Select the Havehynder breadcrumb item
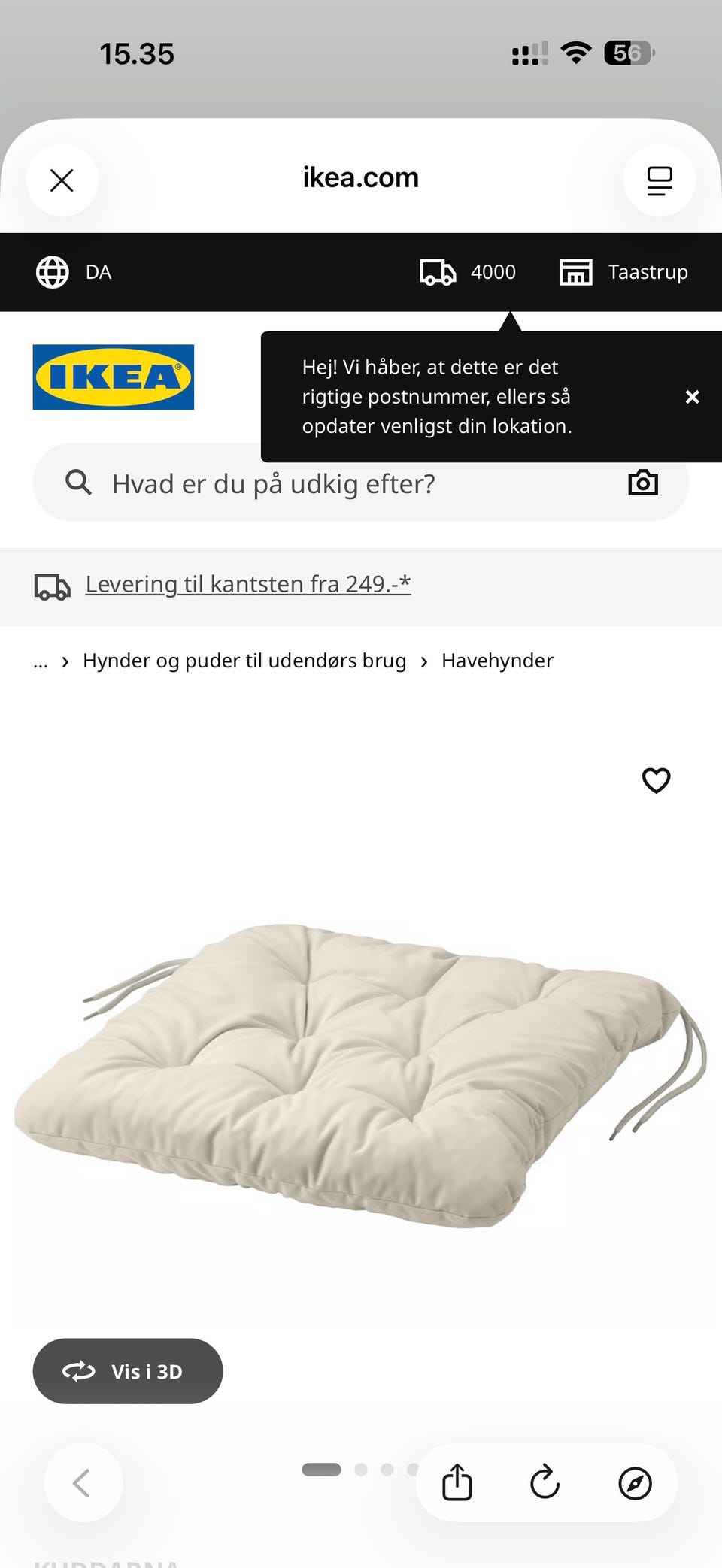 pyautogui.click(x=497, y=660)
